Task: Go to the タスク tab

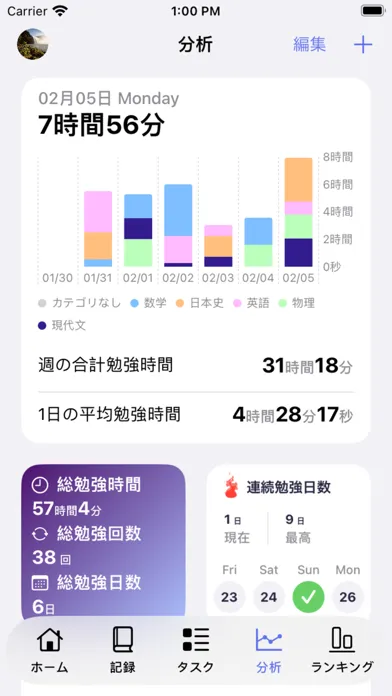Action: point(195,650)
